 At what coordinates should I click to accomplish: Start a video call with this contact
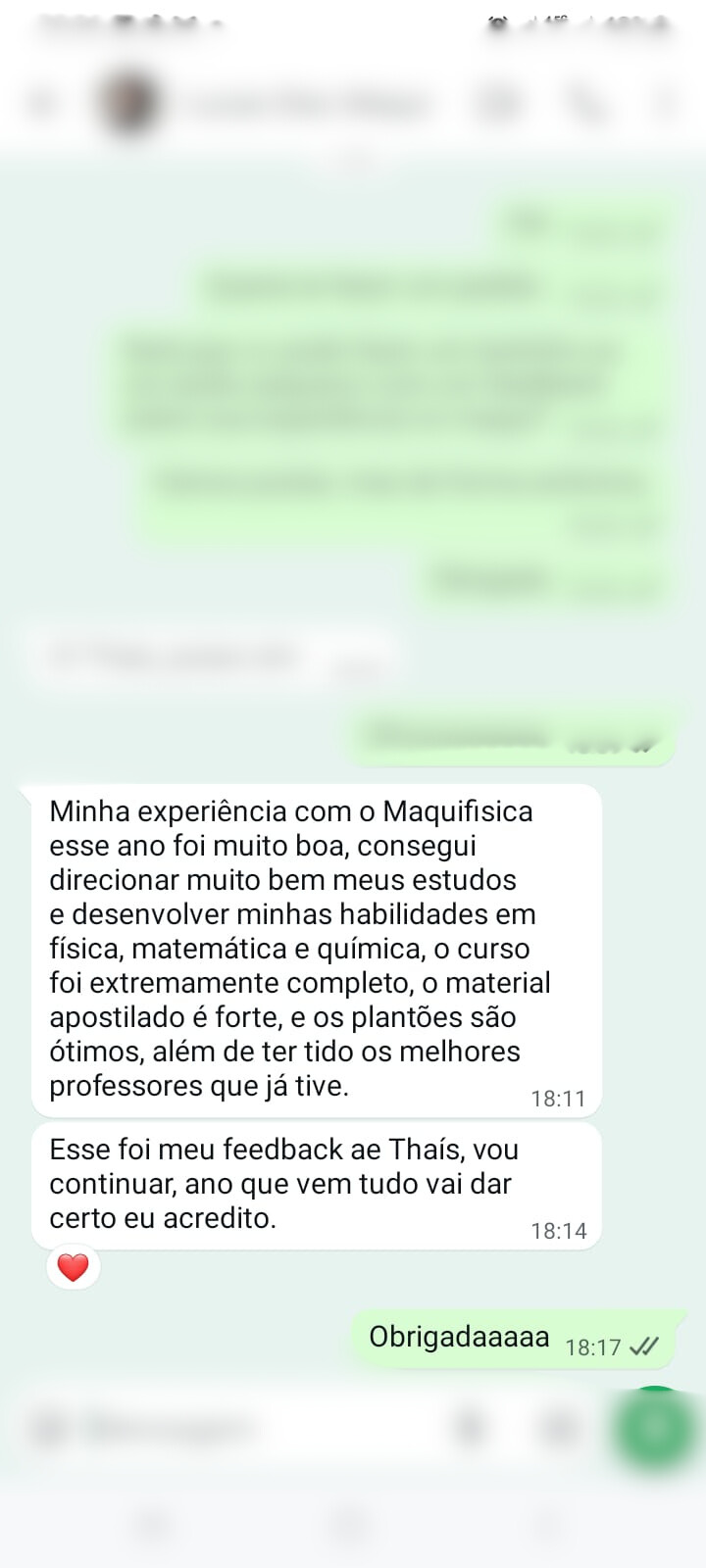[497, 102]
